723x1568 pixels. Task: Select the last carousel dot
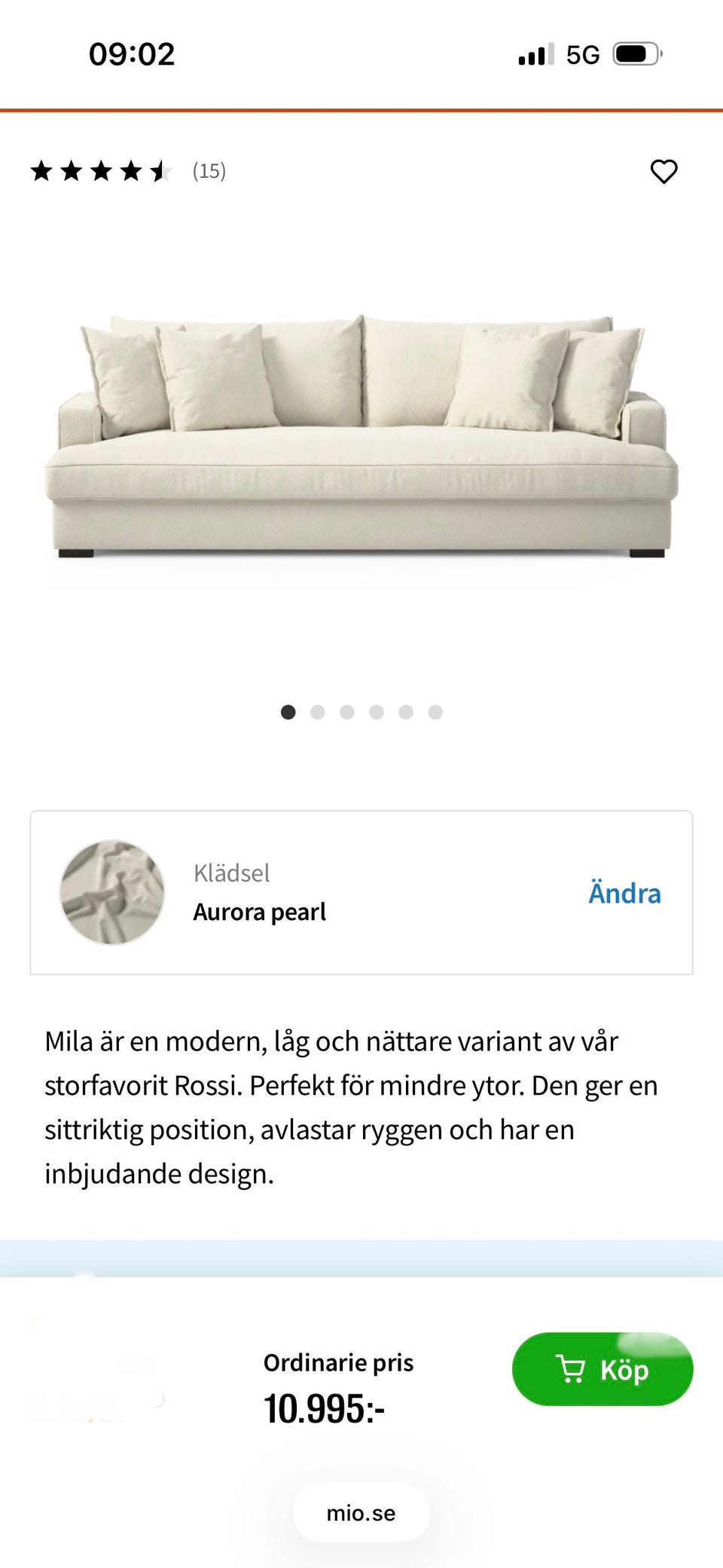coord(435,711)
